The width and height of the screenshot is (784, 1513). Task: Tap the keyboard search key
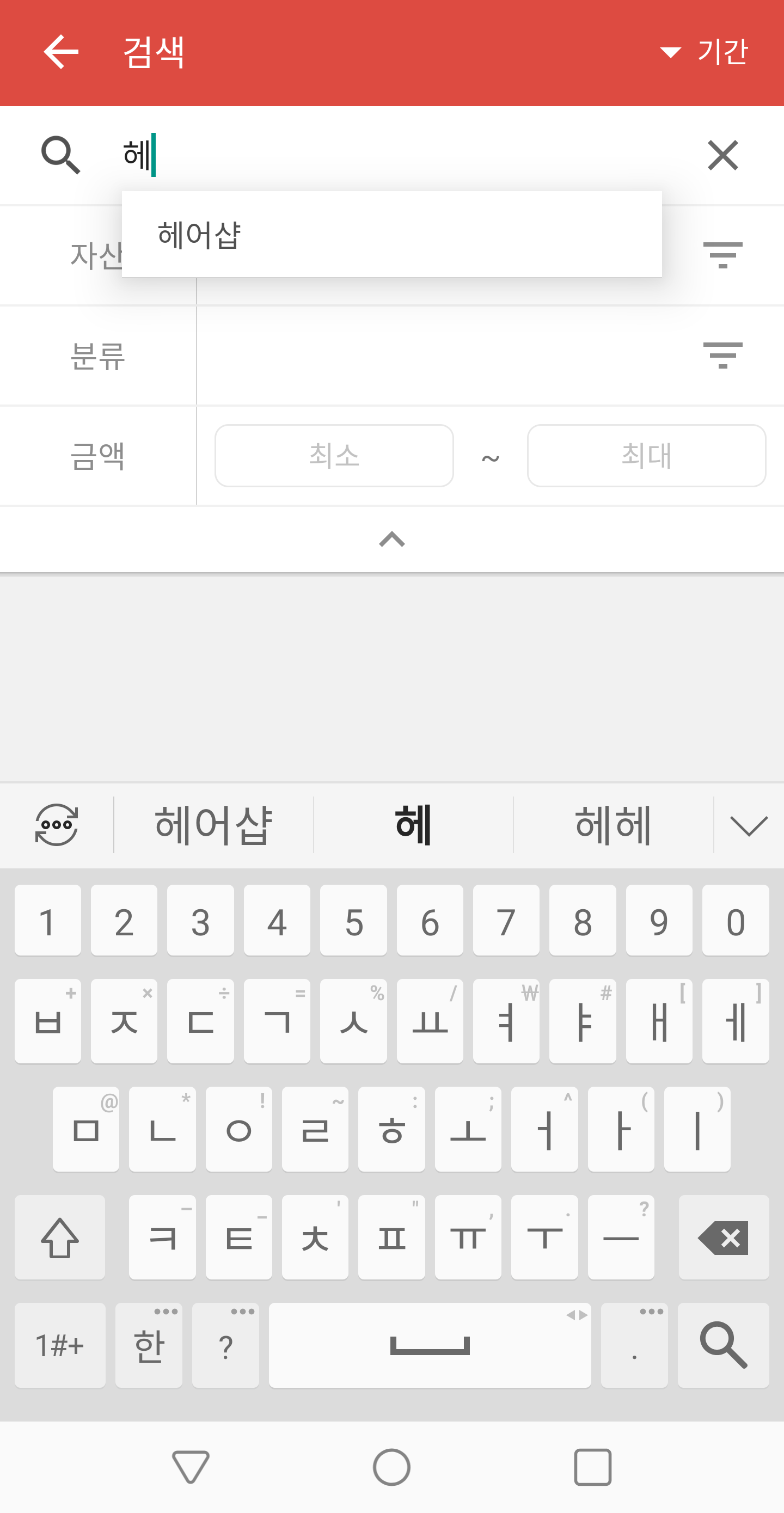tap(723, 1345)
